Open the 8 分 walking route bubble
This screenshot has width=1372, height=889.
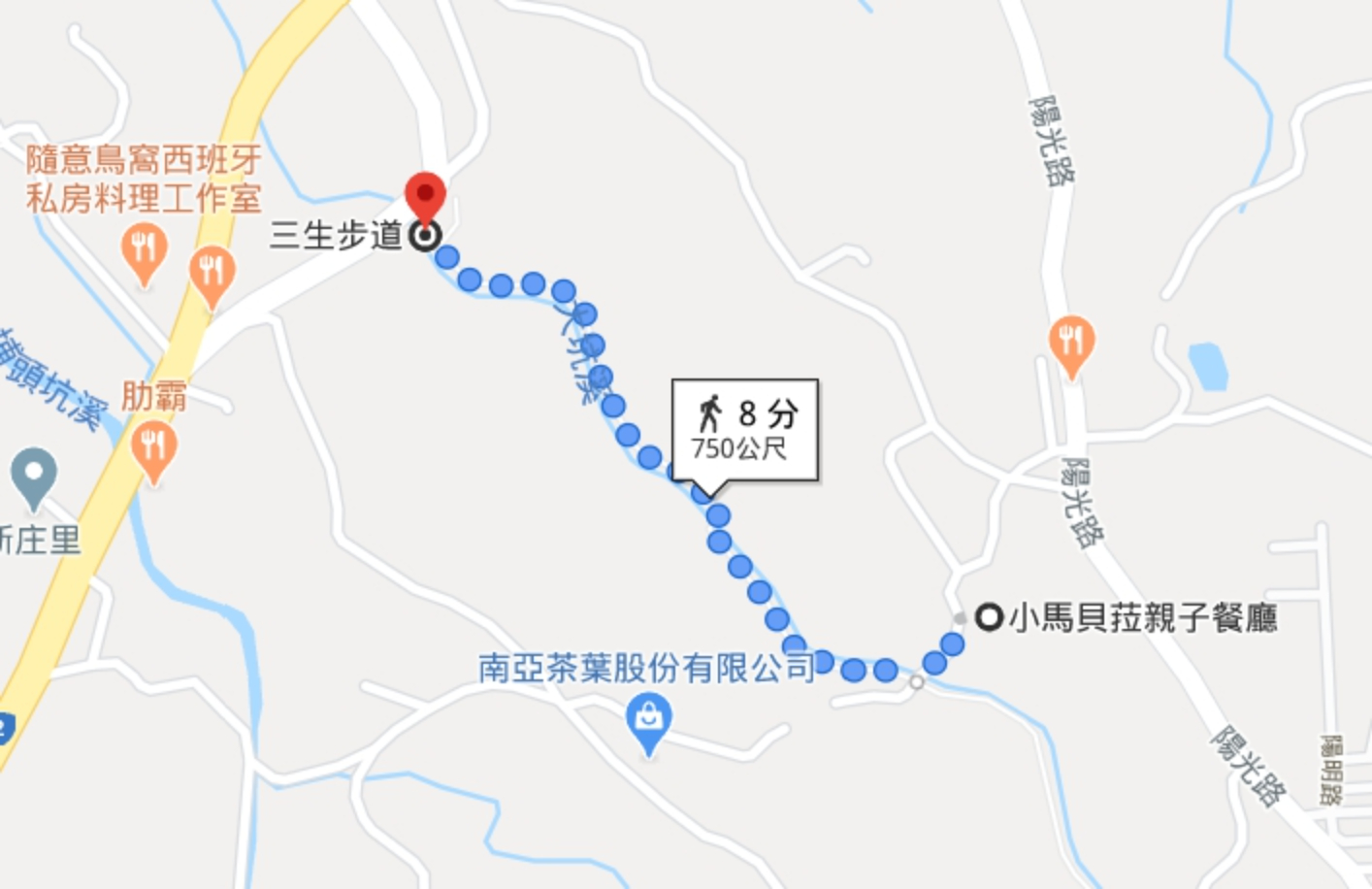744,430
